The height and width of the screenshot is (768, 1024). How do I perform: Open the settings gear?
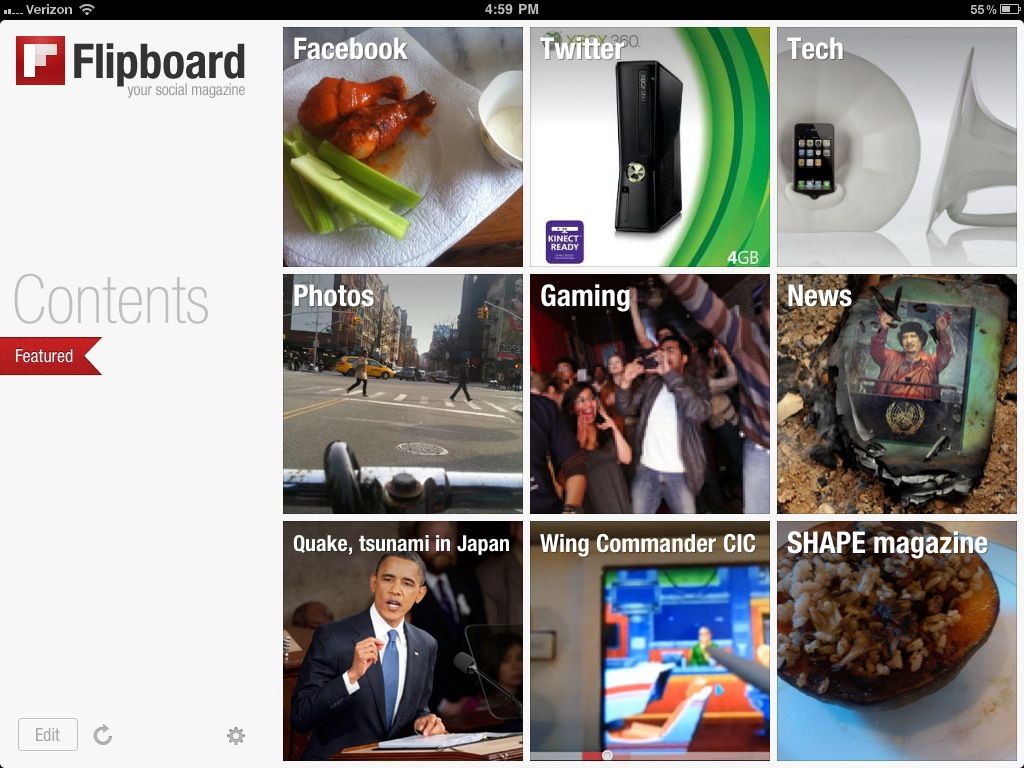coord(236,736)
